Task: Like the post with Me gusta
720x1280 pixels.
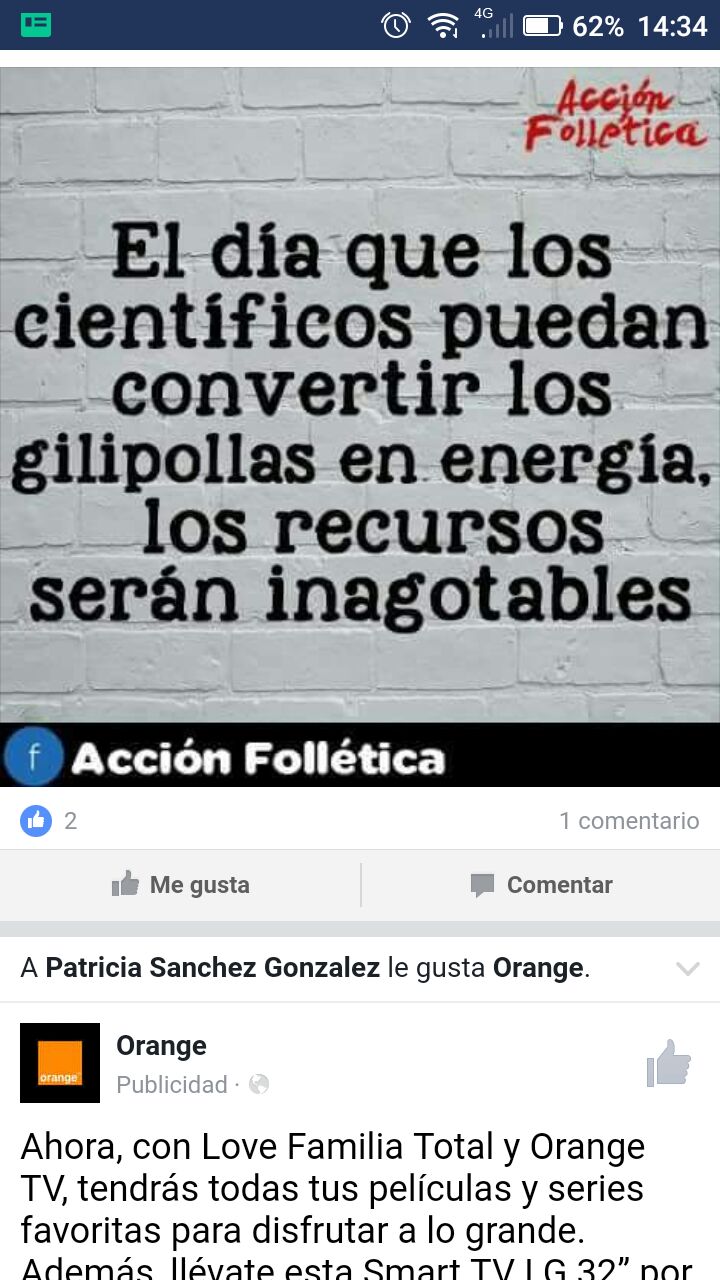Action: click(x=181, y=885)
